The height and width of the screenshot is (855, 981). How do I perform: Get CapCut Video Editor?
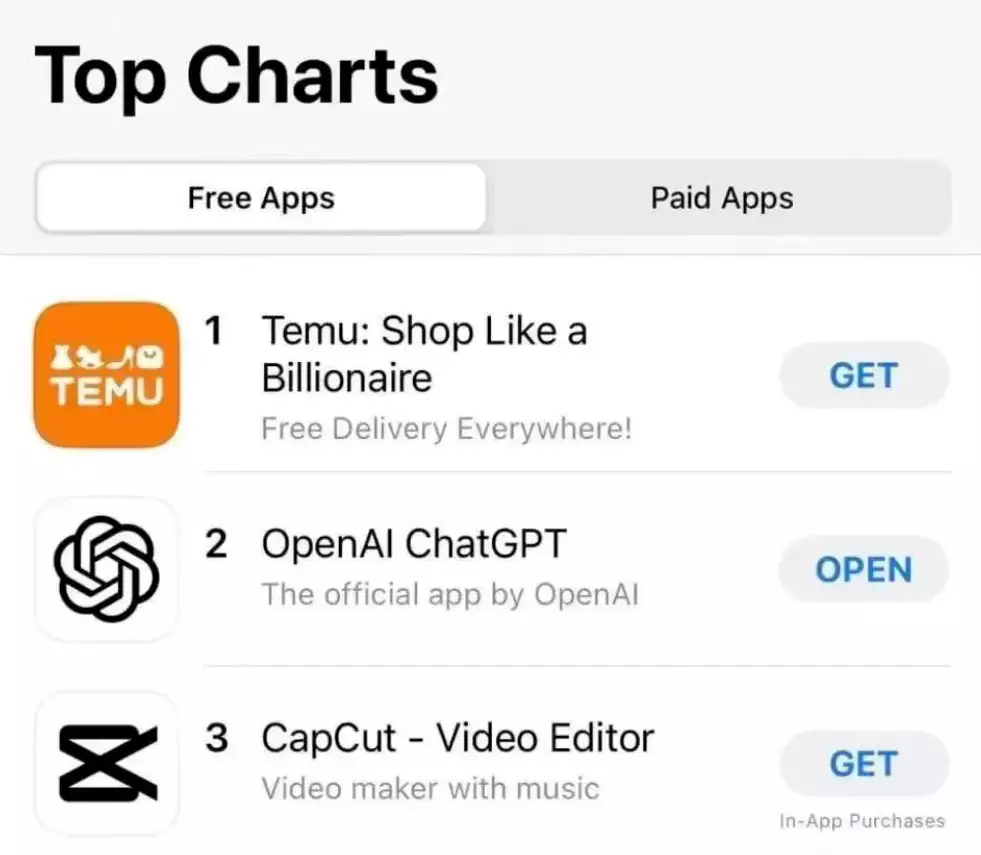coord(863,764)
